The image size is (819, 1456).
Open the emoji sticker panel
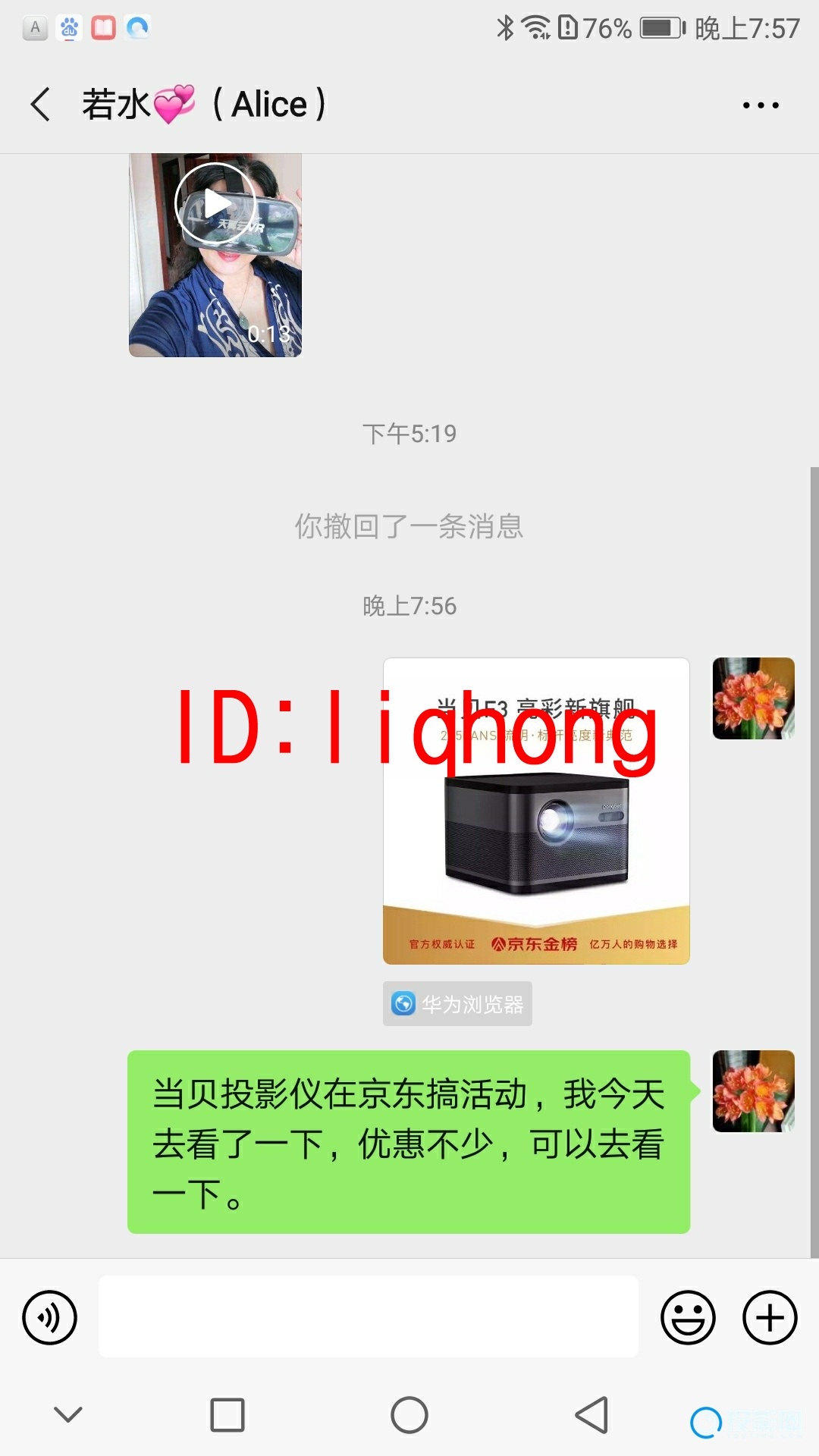(688, 1317)
